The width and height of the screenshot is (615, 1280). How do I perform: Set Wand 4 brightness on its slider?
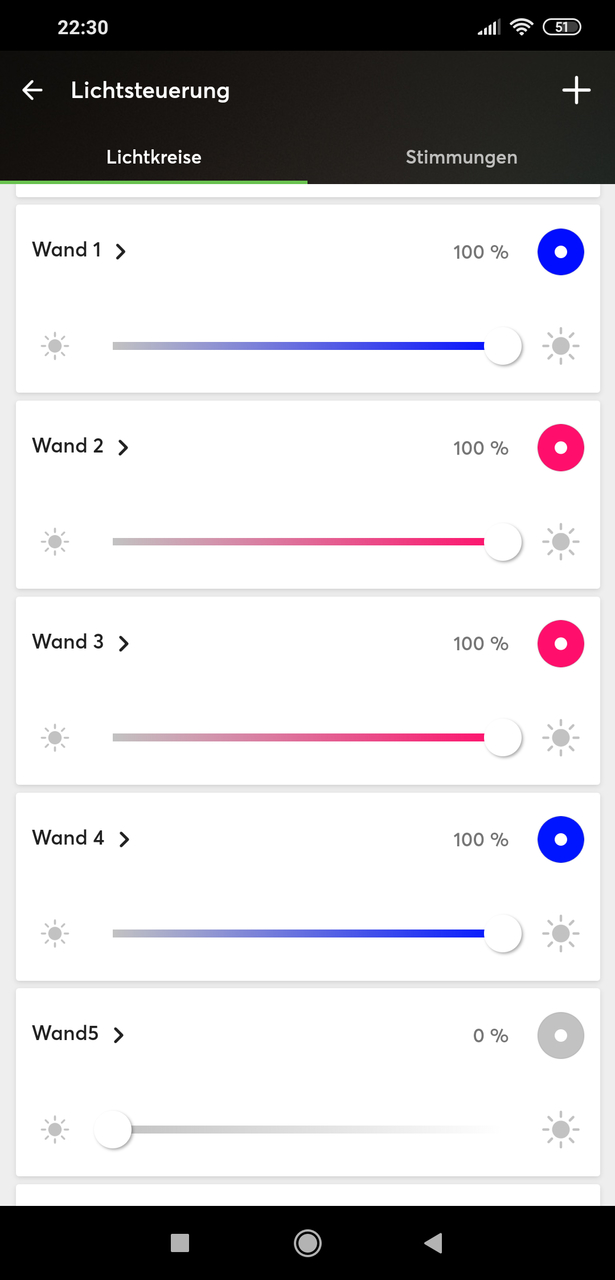point(308,934)
